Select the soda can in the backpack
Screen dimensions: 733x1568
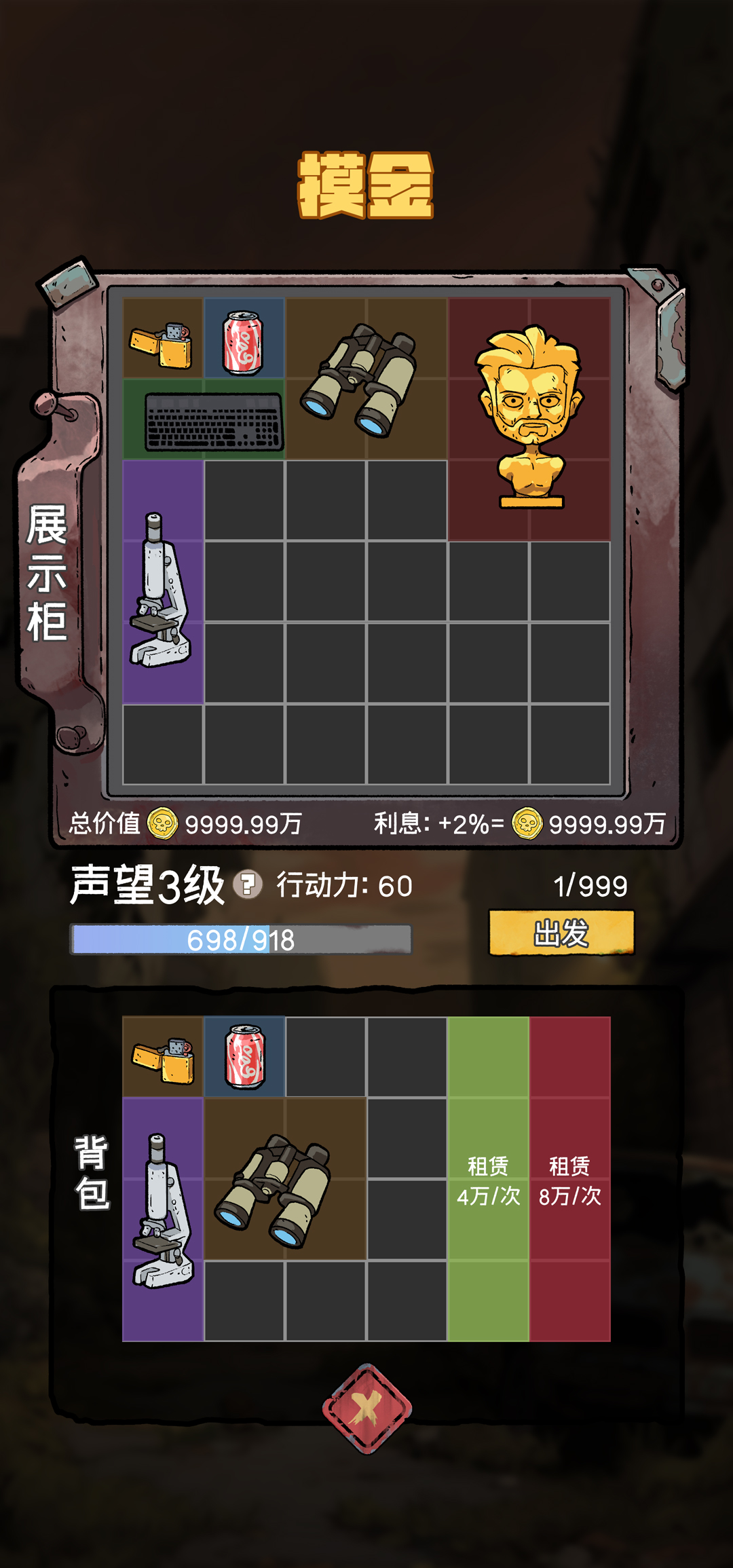pos(245,1057)
